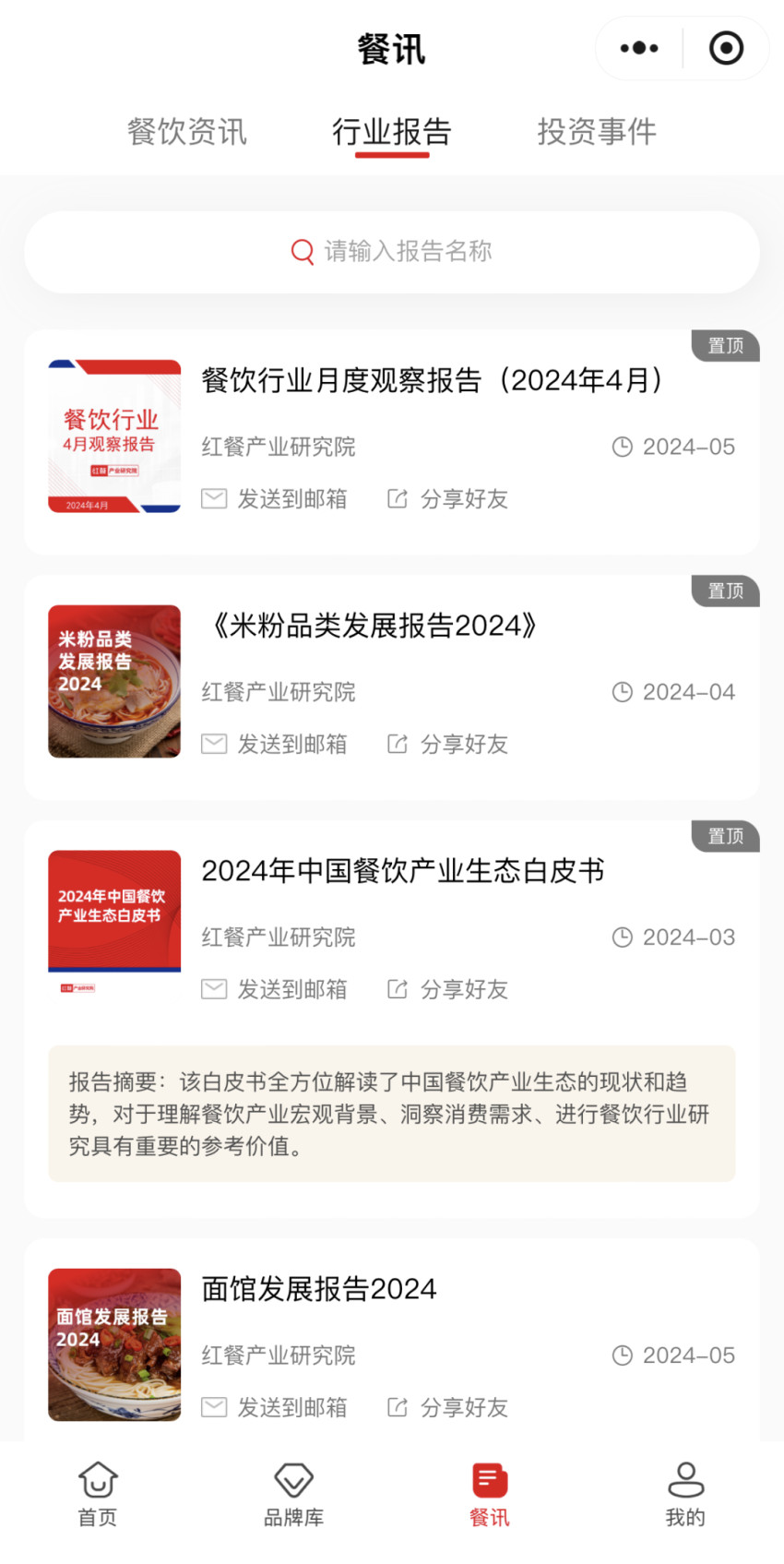Select the envelope icon next to 发送到邮箱 on first report
The image size is (784, 1564).
point(213,498)
